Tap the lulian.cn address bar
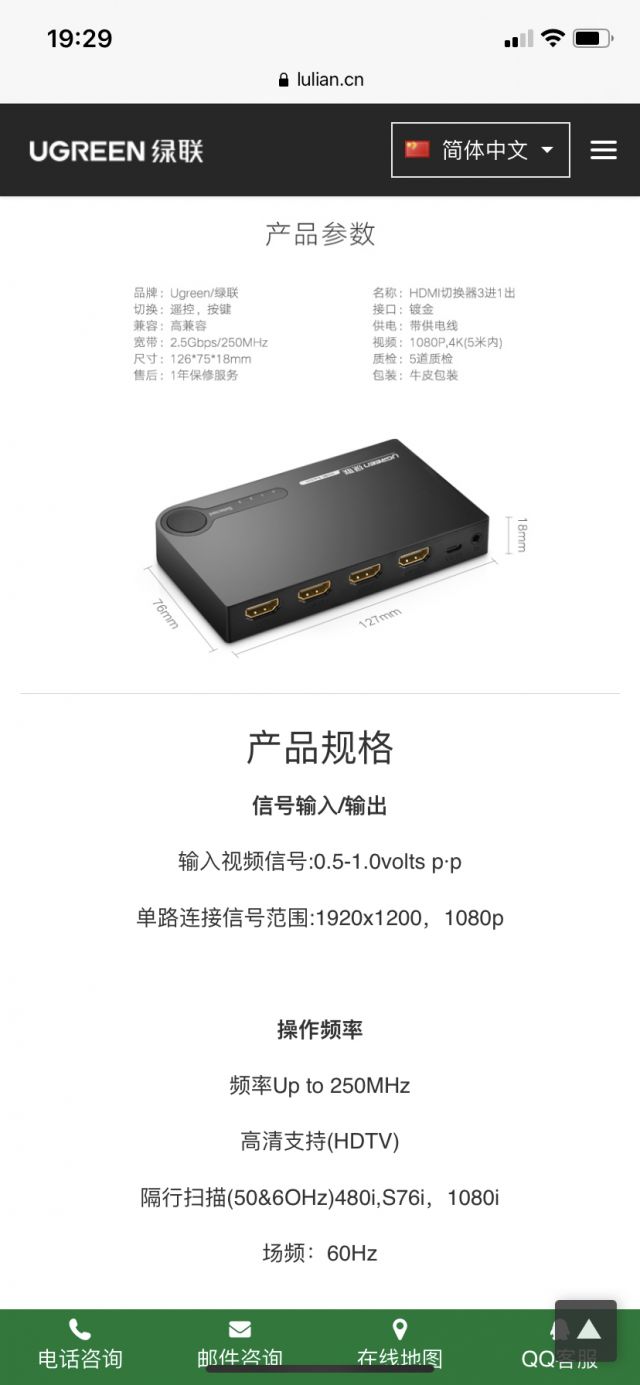This screenshot has height=1385, width=640. 320,79
